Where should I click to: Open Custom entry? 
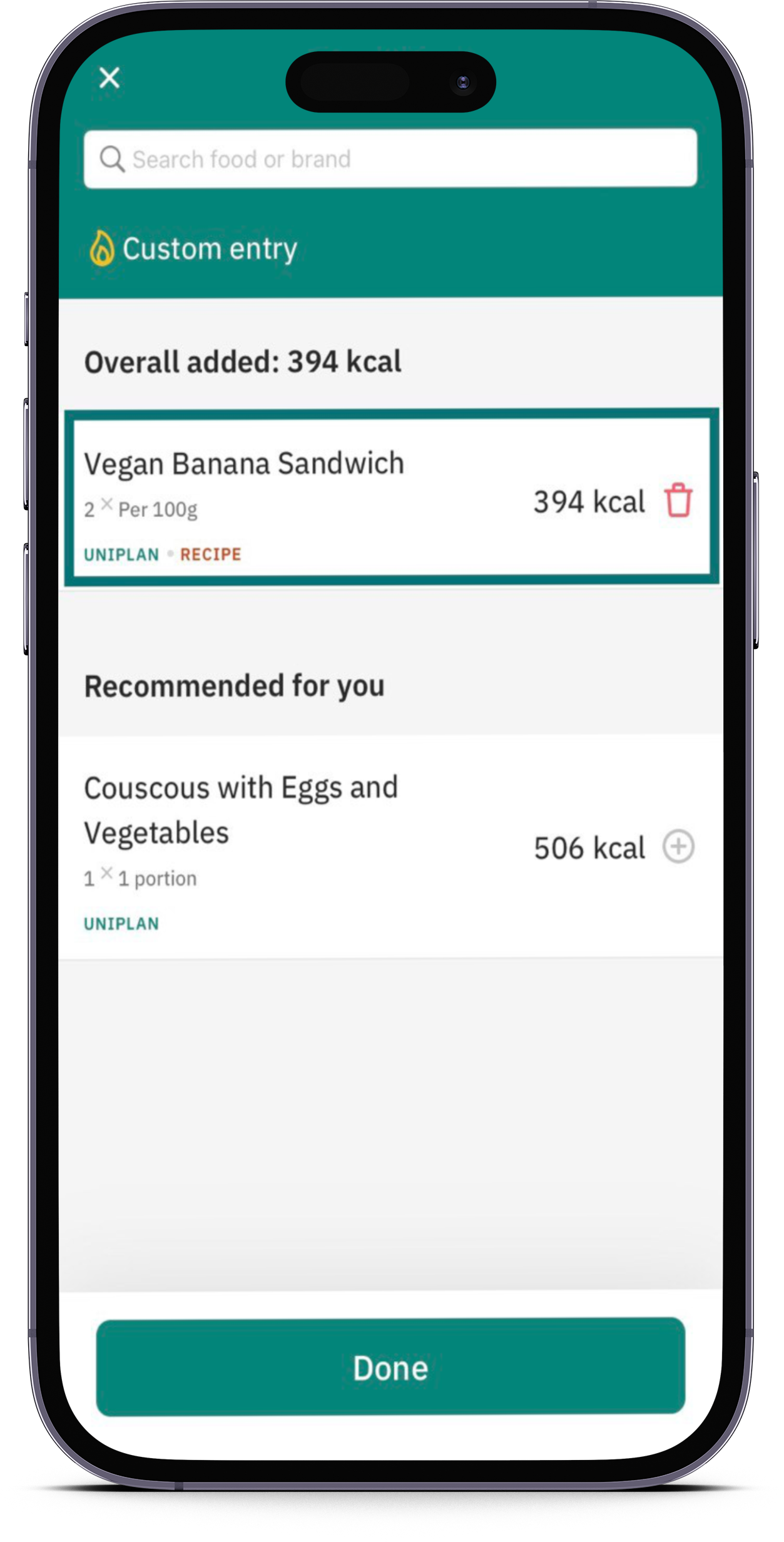[194, 249]
